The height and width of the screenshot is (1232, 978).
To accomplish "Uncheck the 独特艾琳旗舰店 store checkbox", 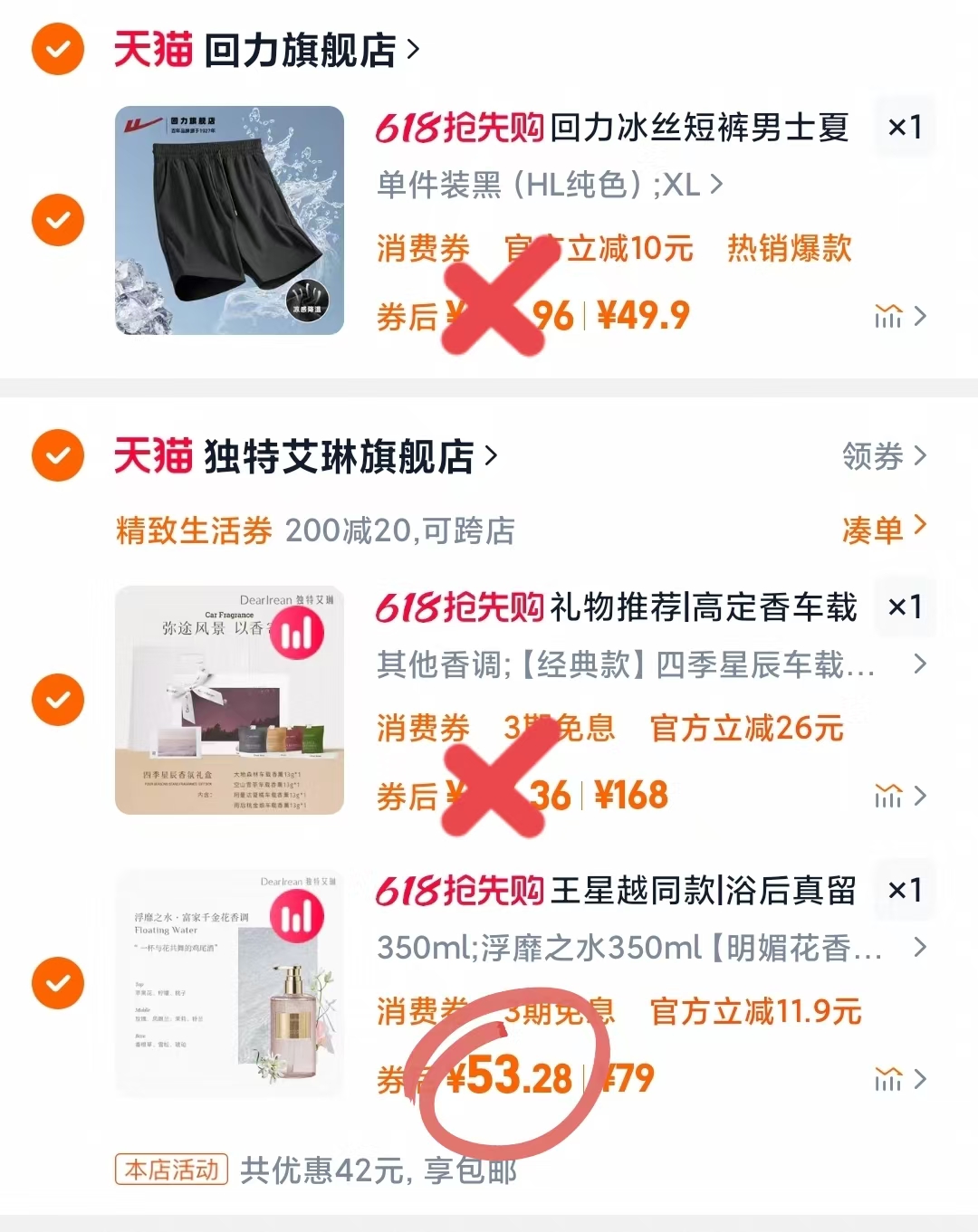I will point(58,455).
